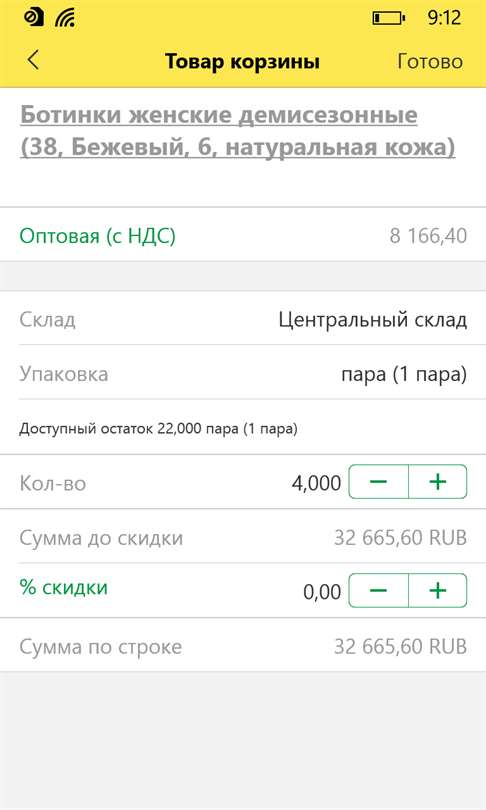Select a different Упаковка option

[243, 373]
